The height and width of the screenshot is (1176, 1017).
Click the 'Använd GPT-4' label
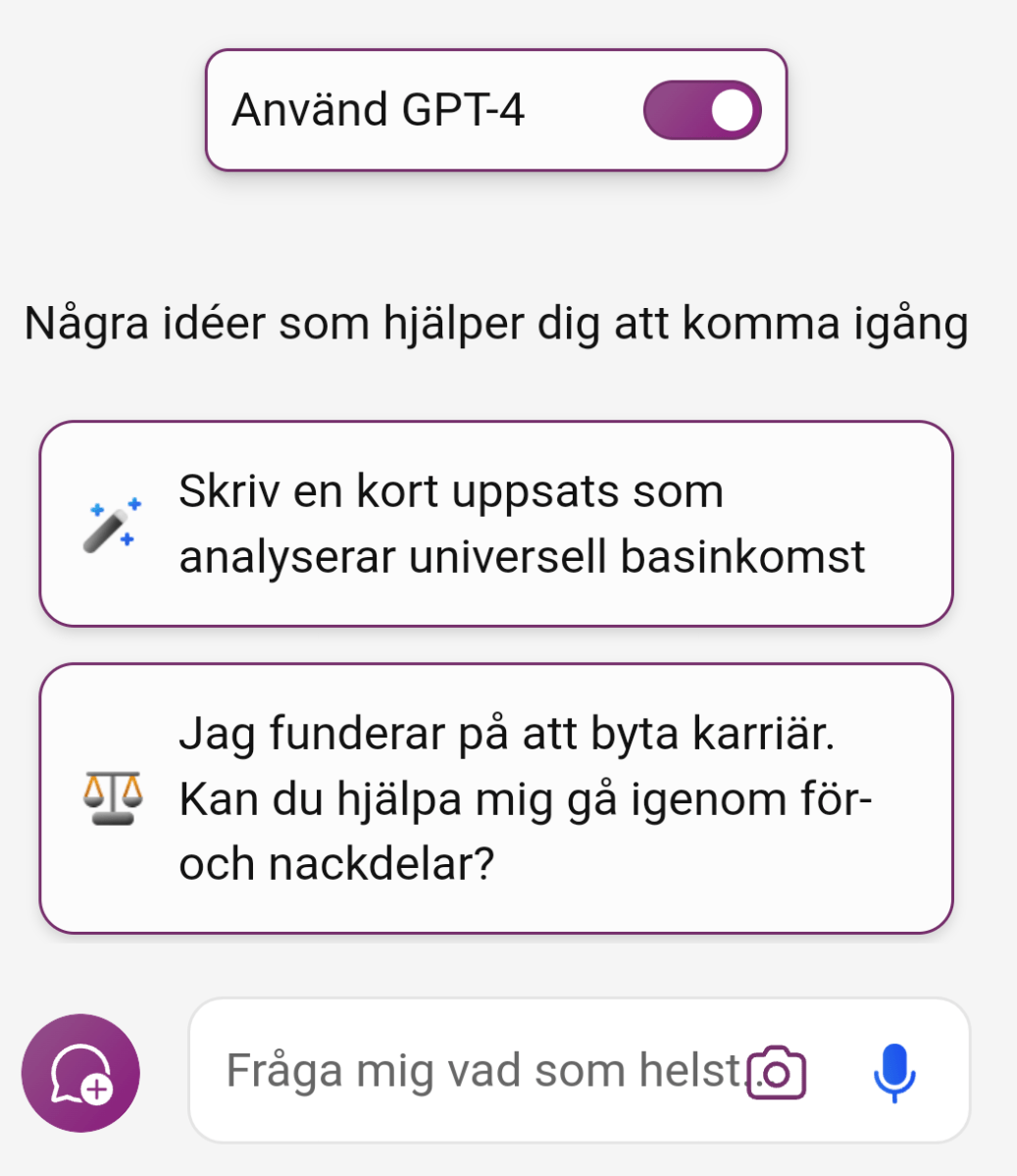pyautogui.click(x=381, y=109)
